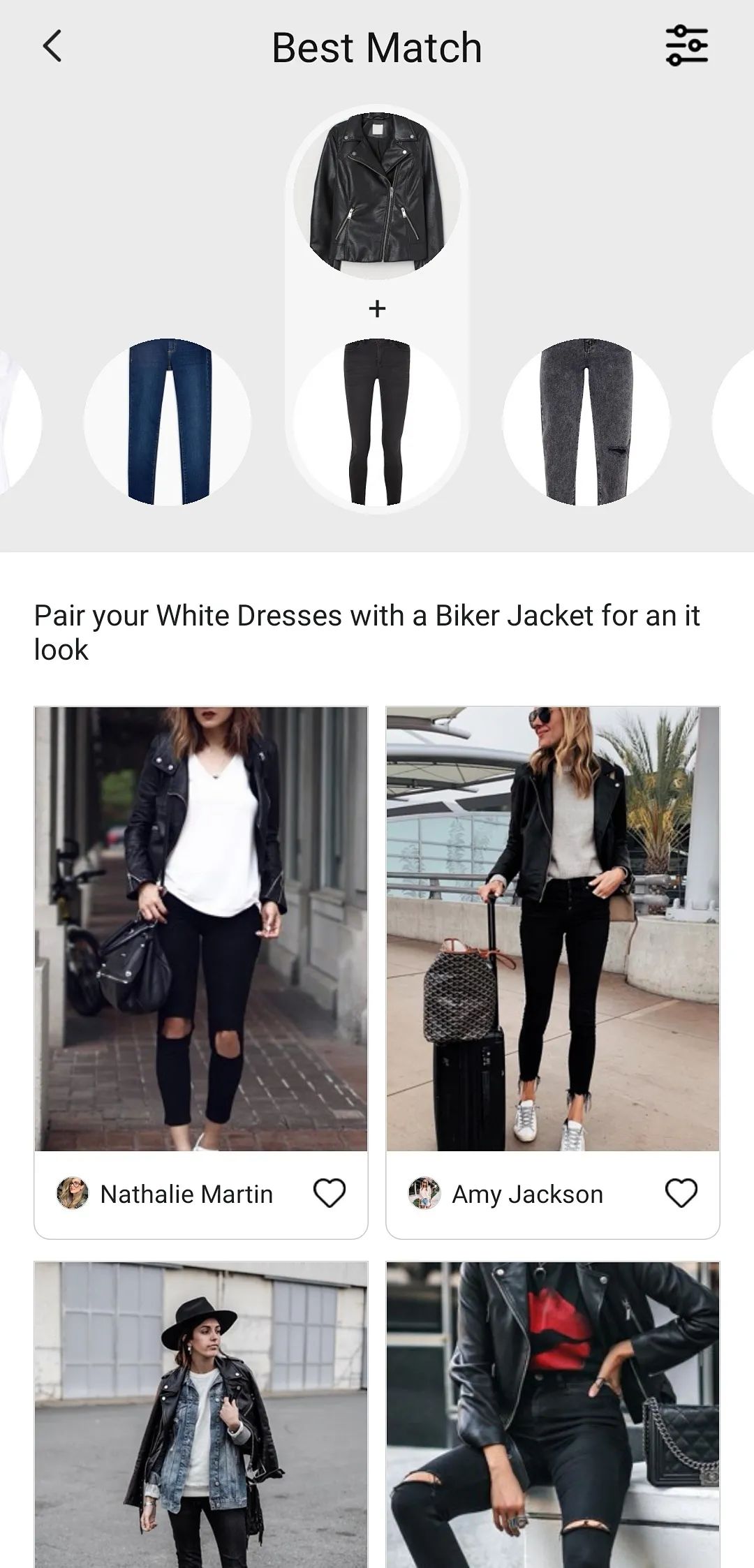Pick the grey ripped jeans
The width and height of the screenshot is (754, 1568).
[x=586, y=422]
